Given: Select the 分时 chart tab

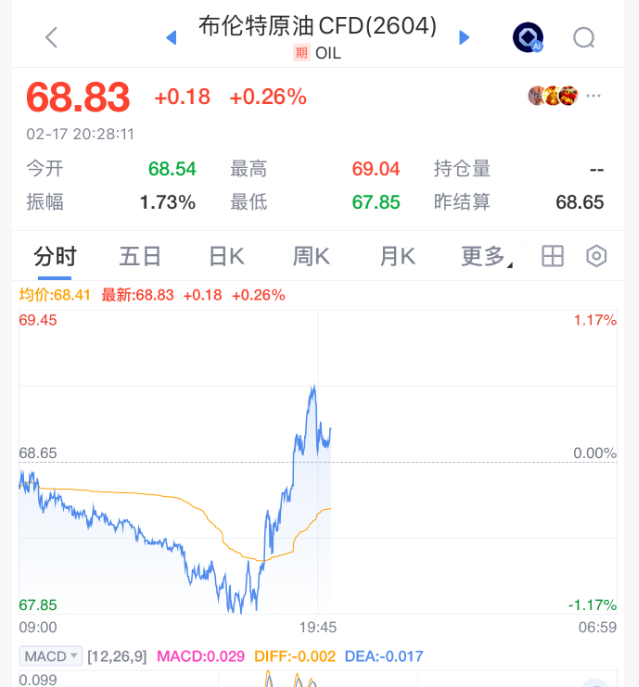Looking at the screenshot, I should (54, 256).
